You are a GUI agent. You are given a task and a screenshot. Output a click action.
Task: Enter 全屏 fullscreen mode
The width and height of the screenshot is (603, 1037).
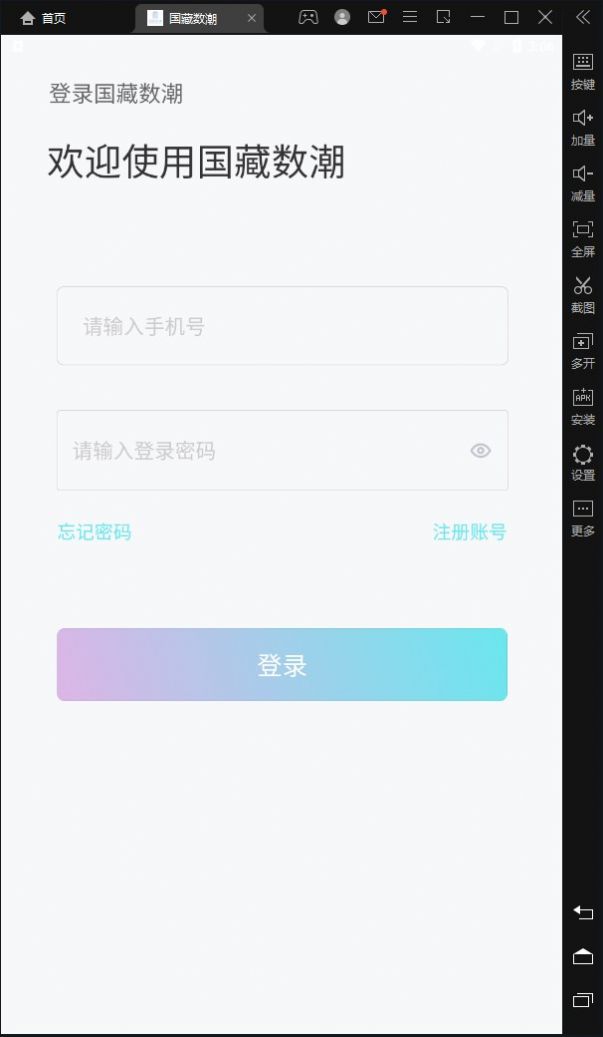click(583, 238)
